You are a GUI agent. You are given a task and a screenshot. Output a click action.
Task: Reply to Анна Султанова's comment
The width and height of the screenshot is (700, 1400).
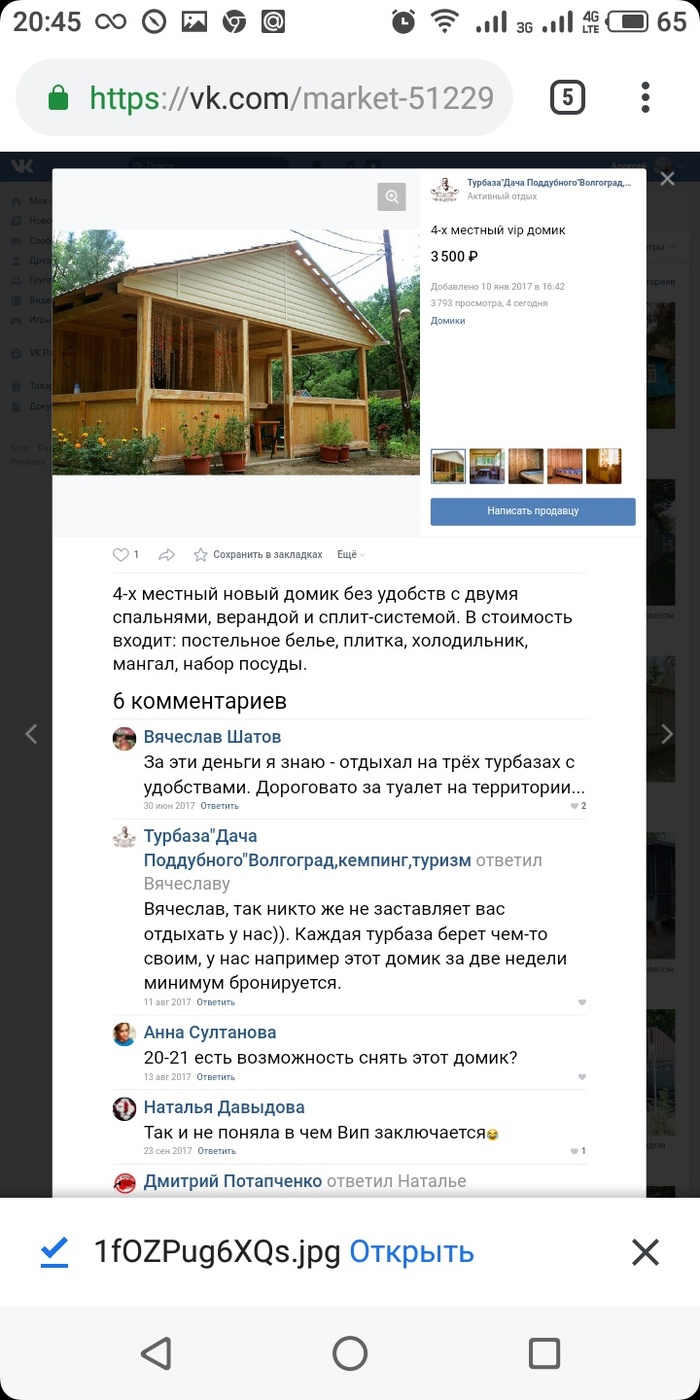click(x=216, y=1077)
